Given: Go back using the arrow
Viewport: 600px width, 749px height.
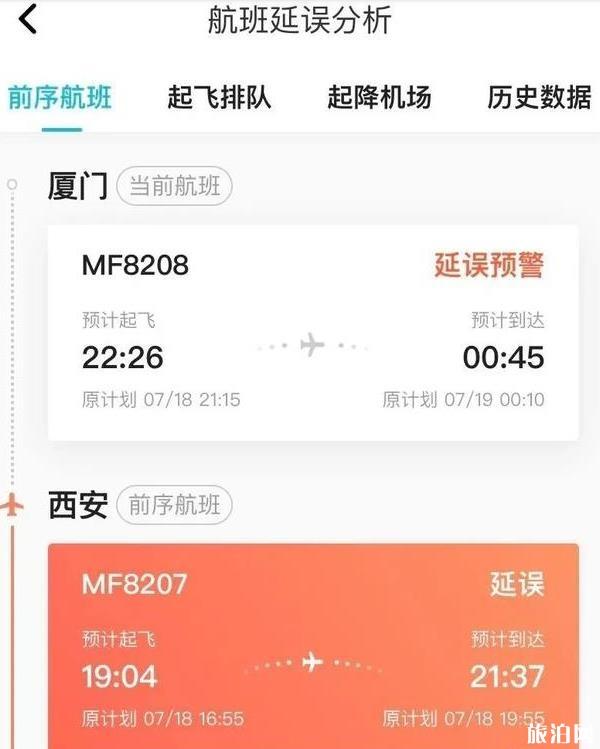Looking at the screenshot, I should click(x=28, y=19).
